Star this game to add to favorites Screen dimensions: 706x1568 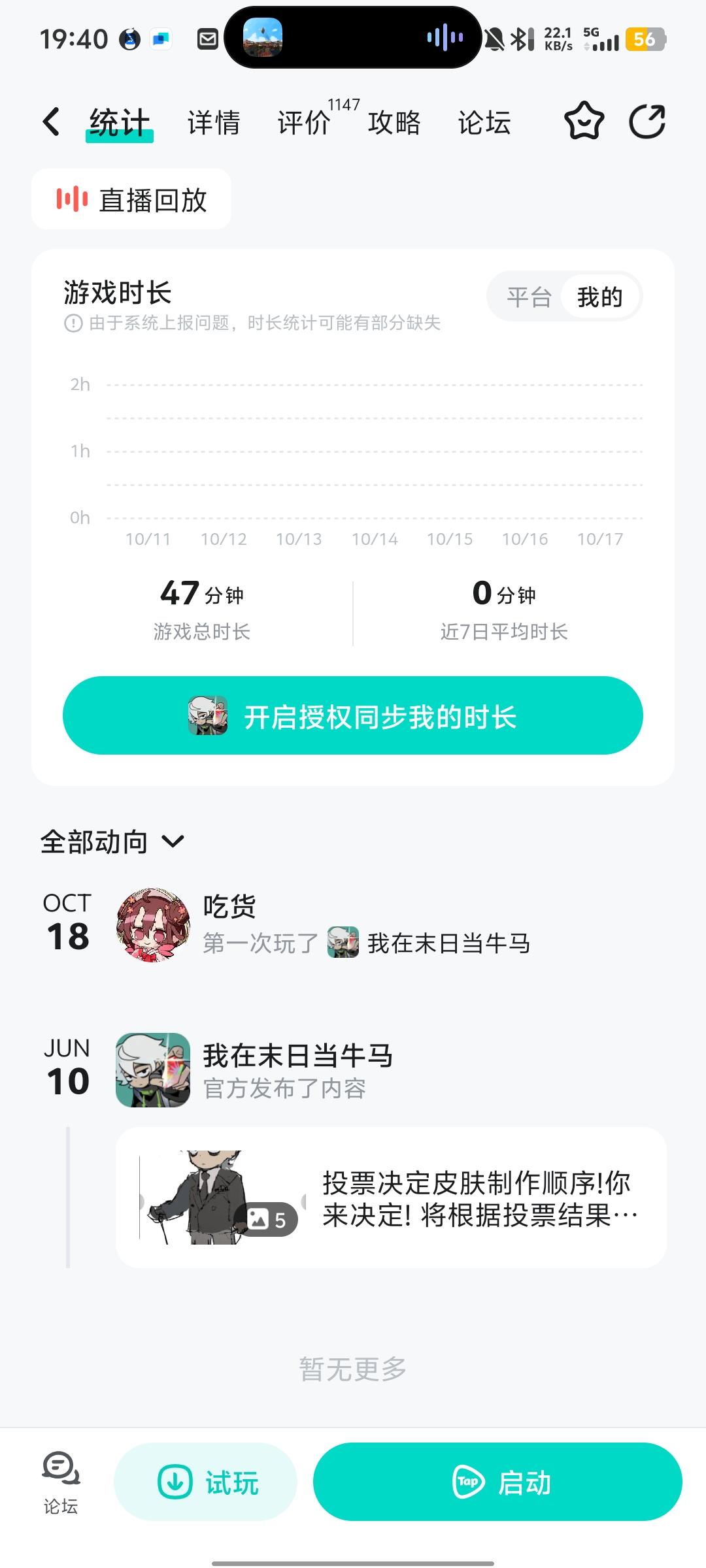585,122
